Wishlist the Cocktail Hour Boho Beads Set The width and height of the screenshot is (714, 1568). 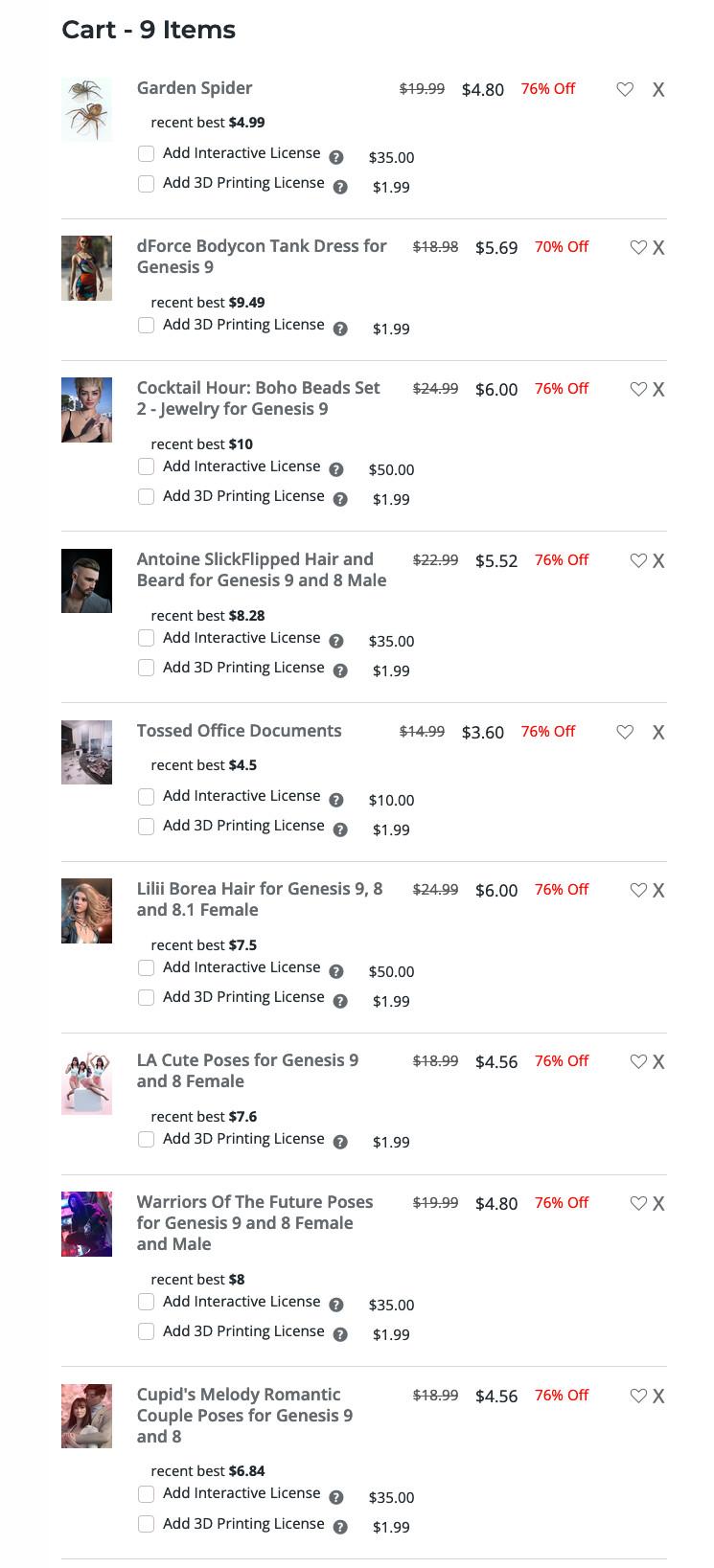[x=638, y=389]
